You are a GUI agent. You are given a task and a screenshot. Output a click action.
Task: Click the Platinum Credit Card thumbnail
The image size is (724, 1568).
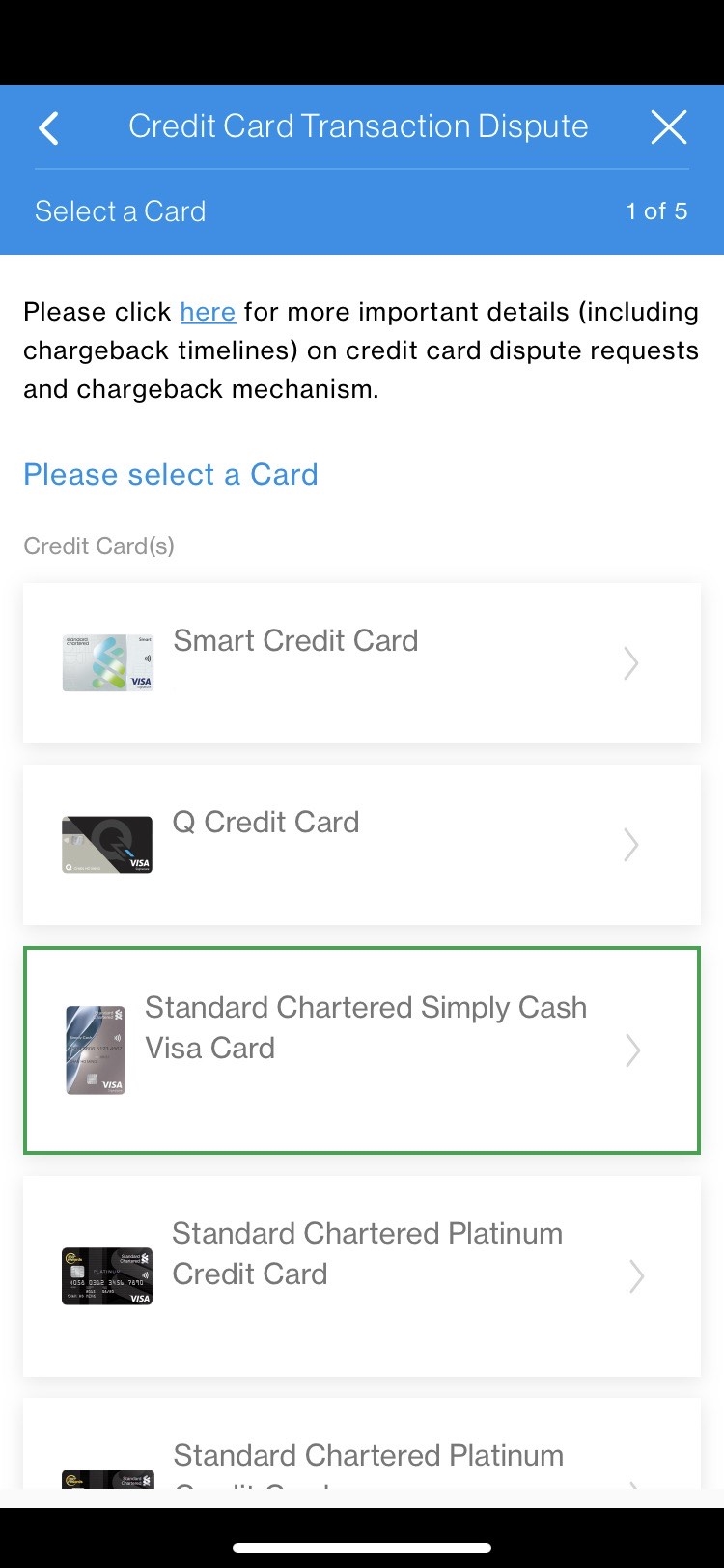click(107, 1276)
